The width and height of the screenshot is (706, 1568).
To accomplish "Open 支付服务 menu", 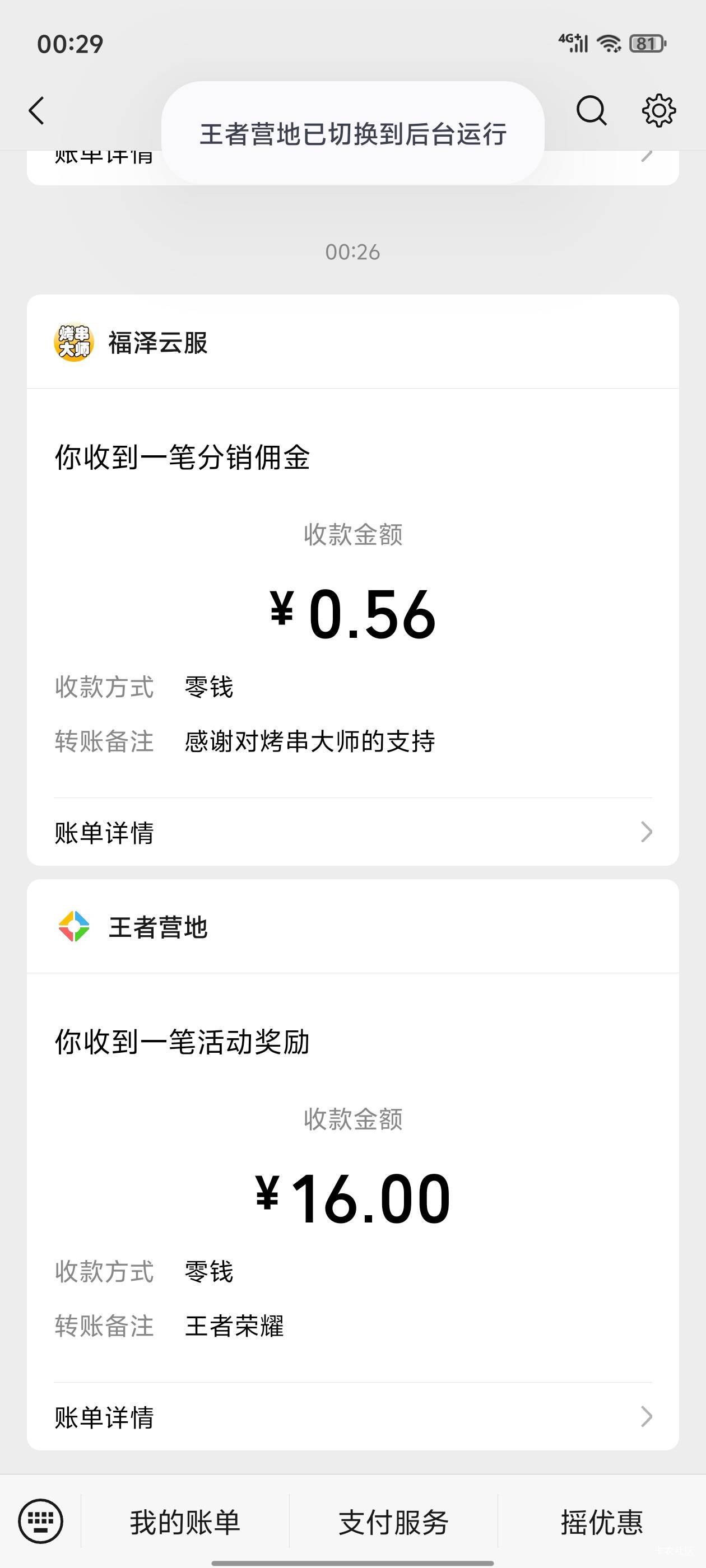I will pyautogui.click(x=393, y=1522).
